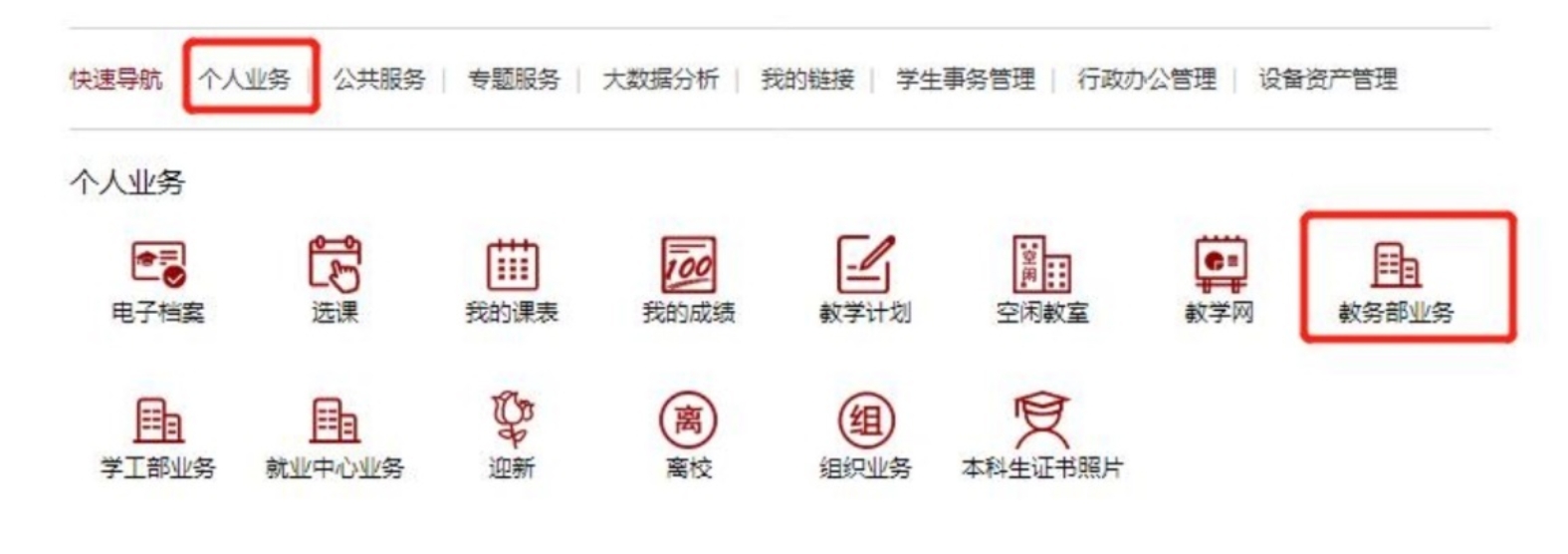
Task: Open 本科生证书照片
Action: pyautogui.click(x=1041, y=435)
